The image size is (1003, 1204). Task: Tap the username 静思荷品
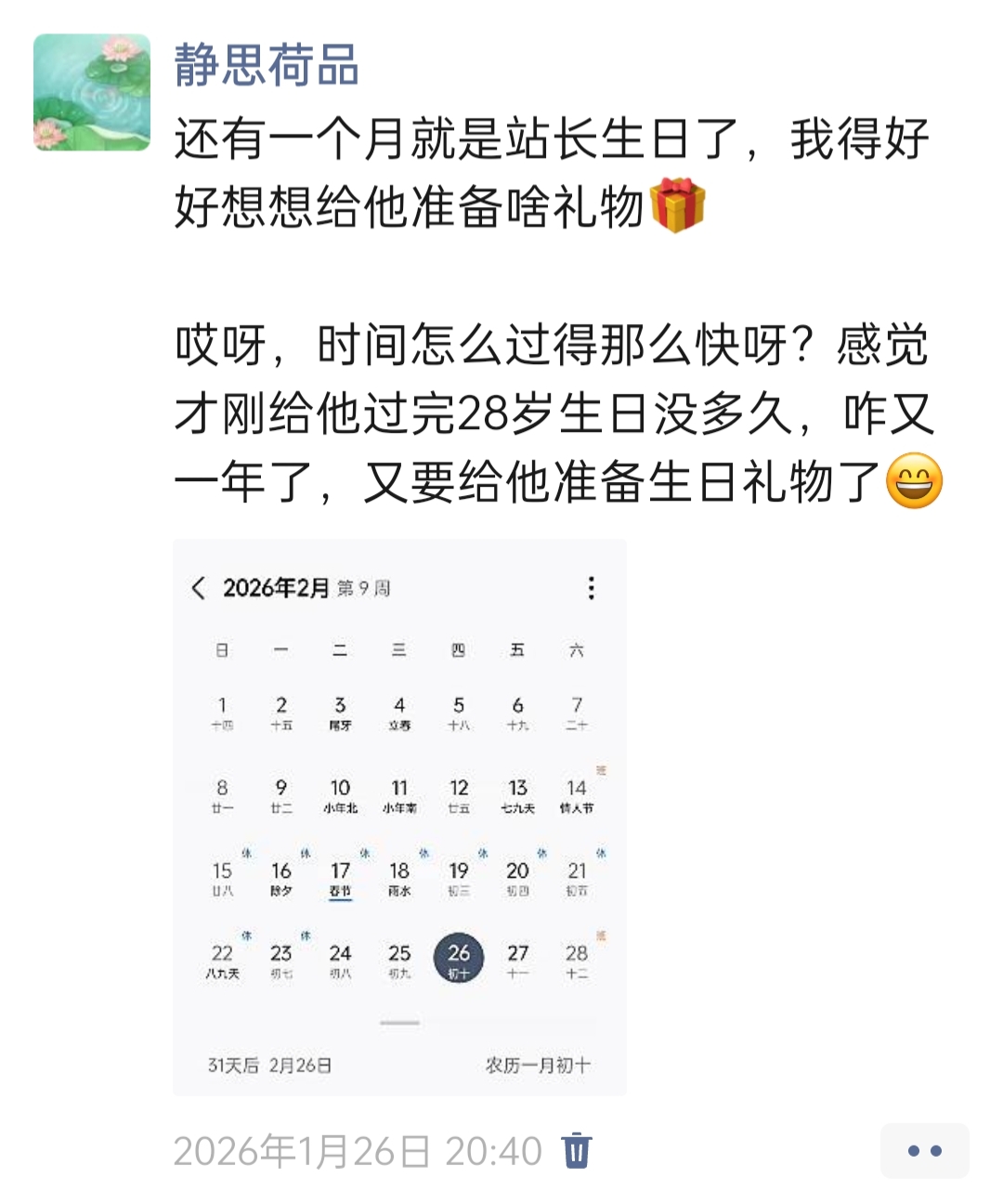(267, 65)
